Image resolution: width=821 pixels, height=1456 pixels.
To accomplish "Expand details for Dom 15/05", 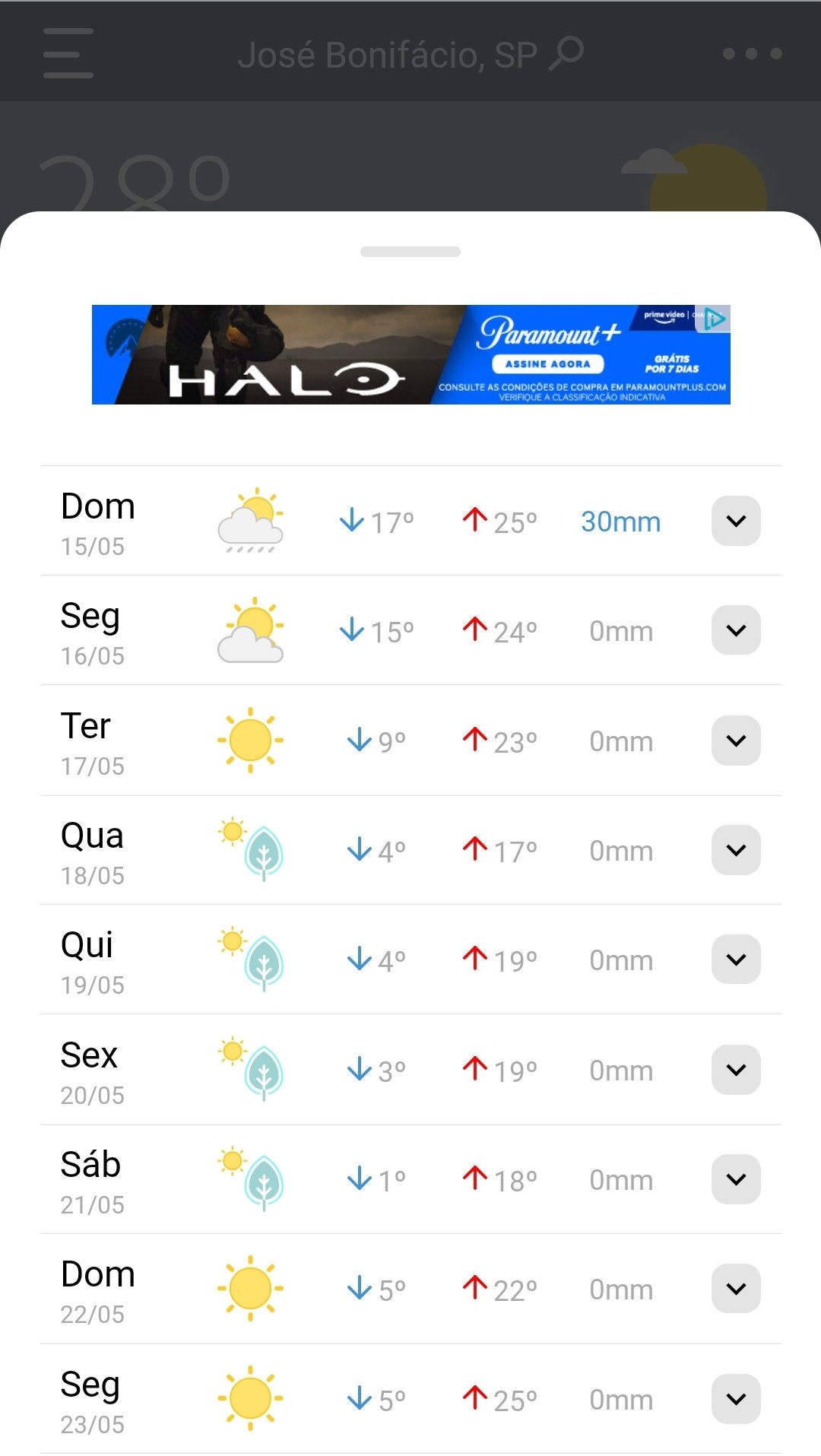I will coord(736,521).
